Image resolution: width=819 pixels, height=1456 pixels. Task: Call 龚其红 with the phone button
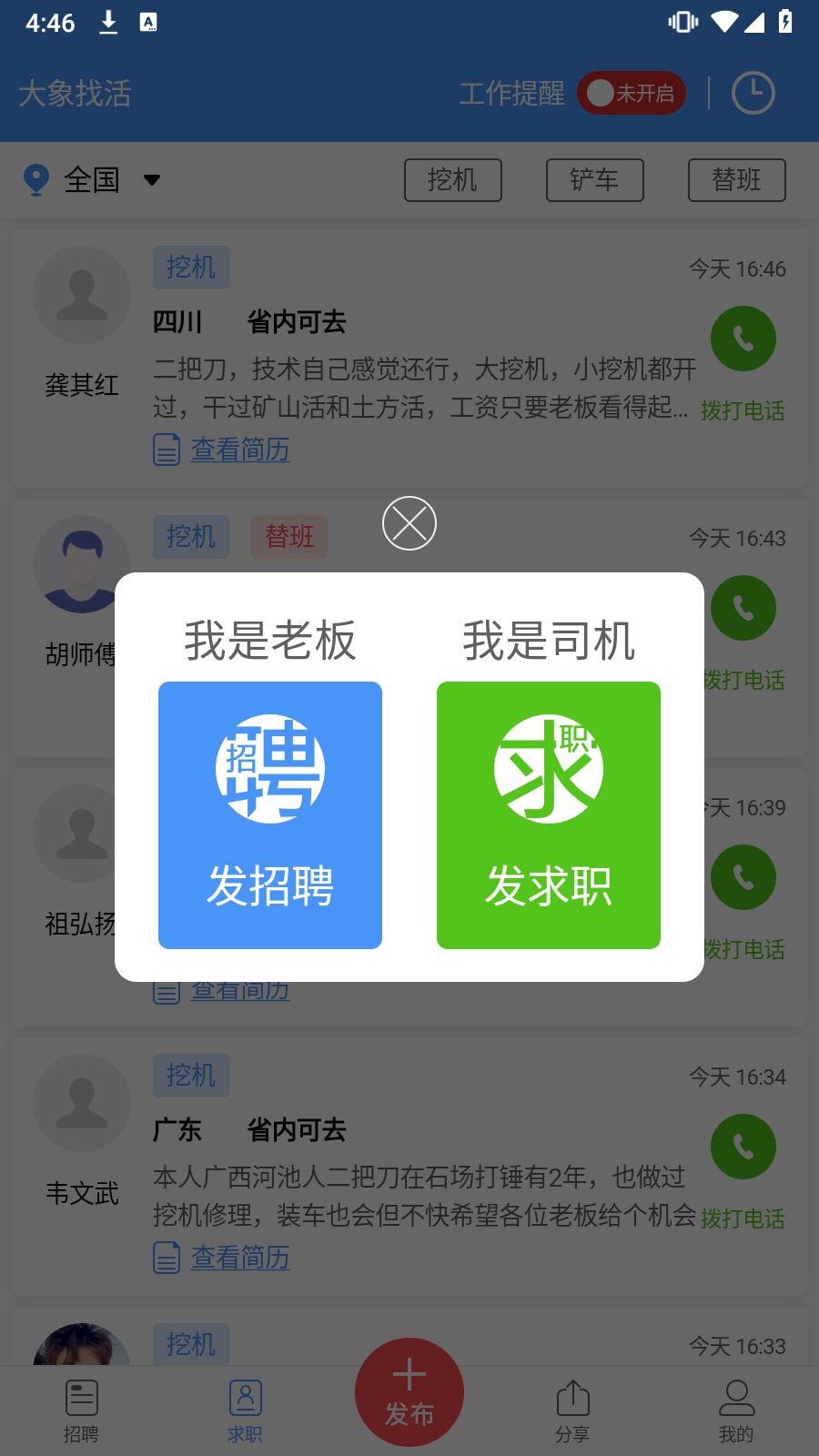pyautogui.click(x=743, y=339)
